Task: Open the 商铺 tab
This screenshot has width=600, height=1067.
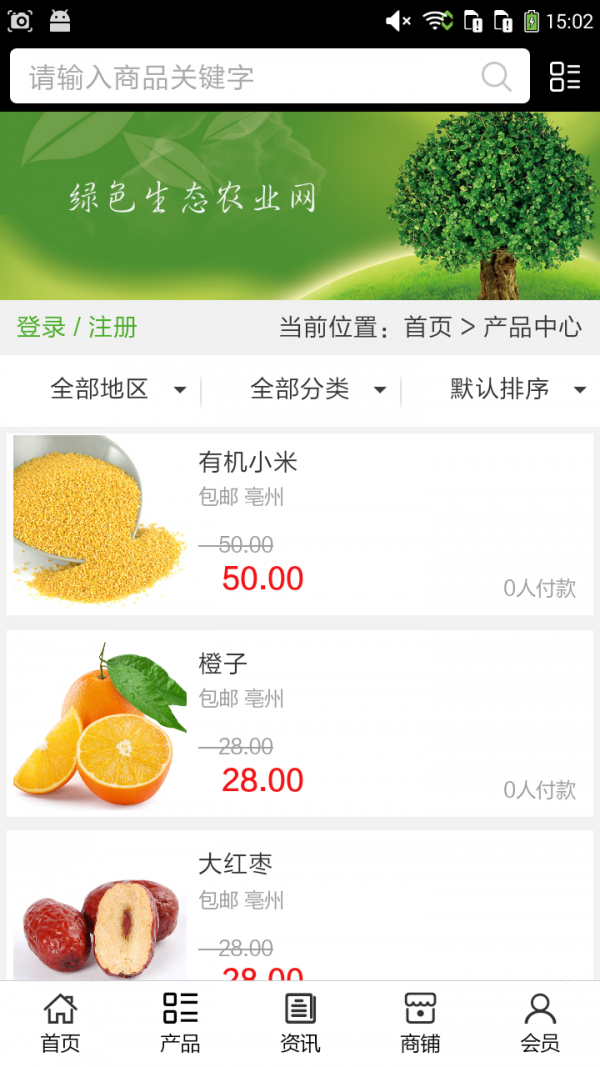Action: 420,1023
